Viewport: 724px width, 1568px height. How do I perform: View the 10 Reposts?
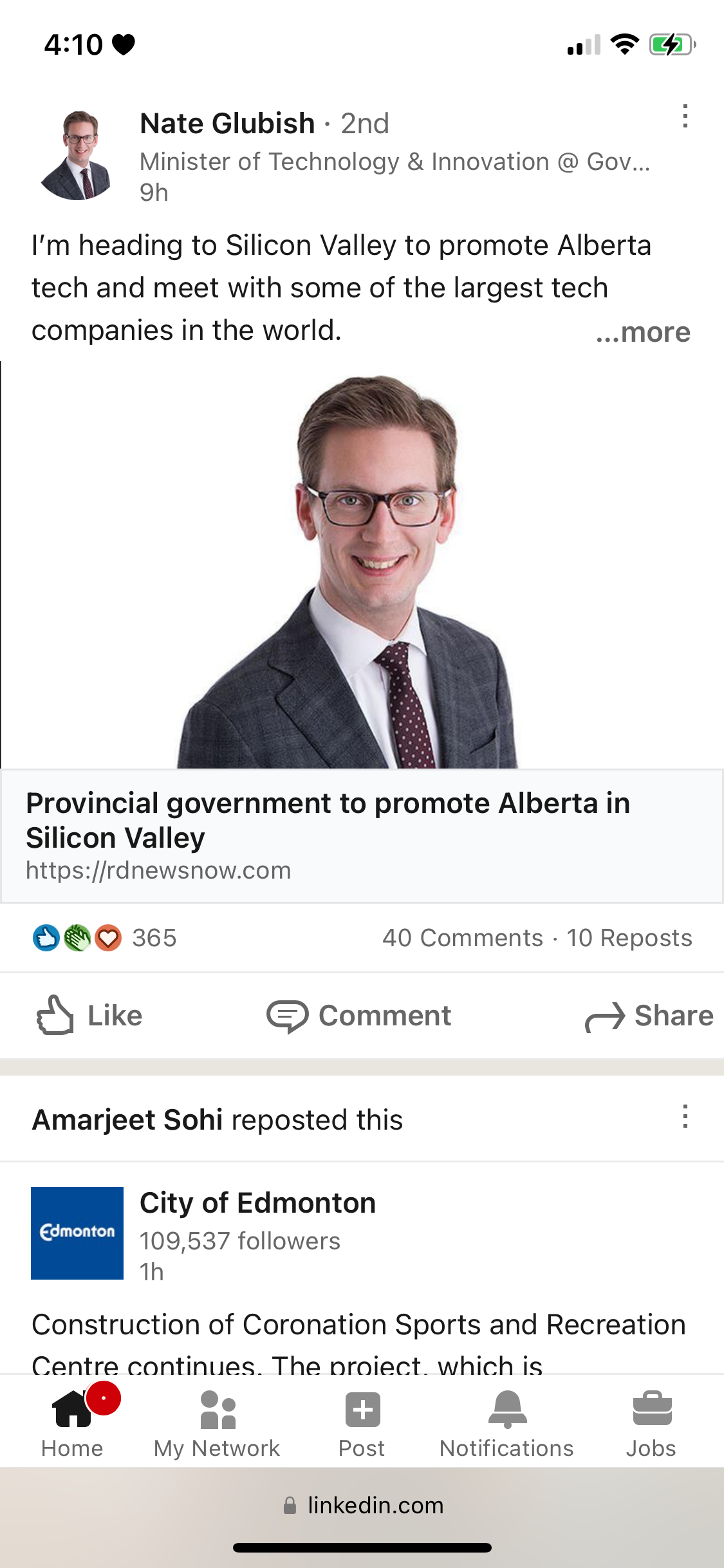[629, 938]
